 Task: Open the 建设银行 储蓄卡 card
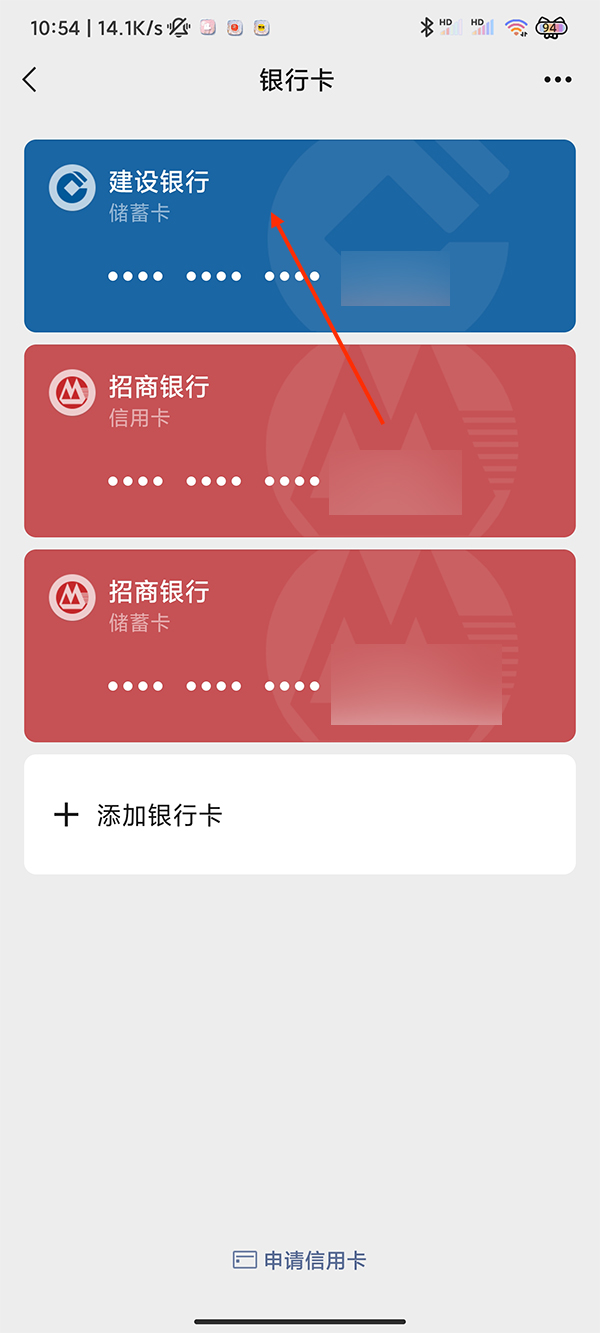(x=300, y=236)
